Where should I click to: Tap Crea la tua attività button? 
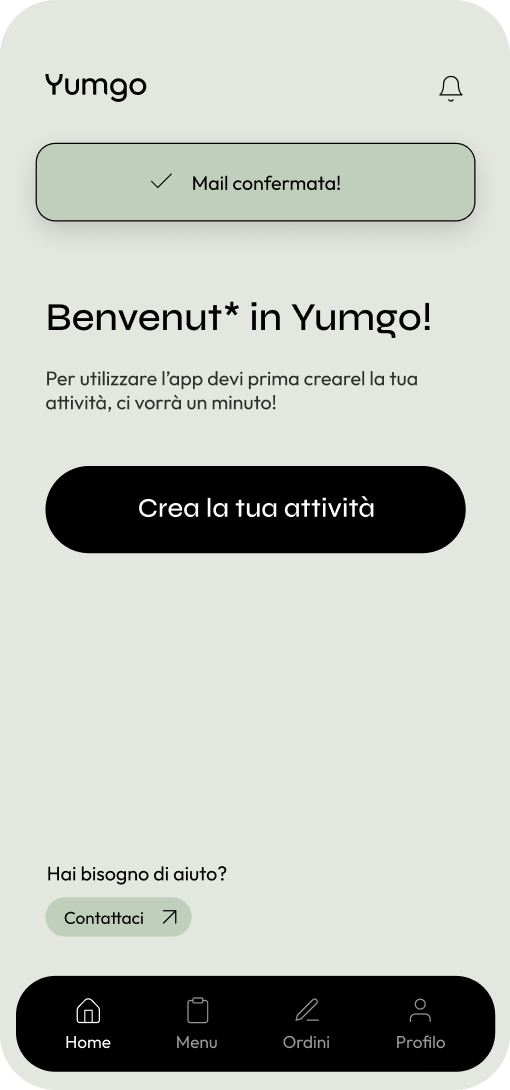point(256,510)
